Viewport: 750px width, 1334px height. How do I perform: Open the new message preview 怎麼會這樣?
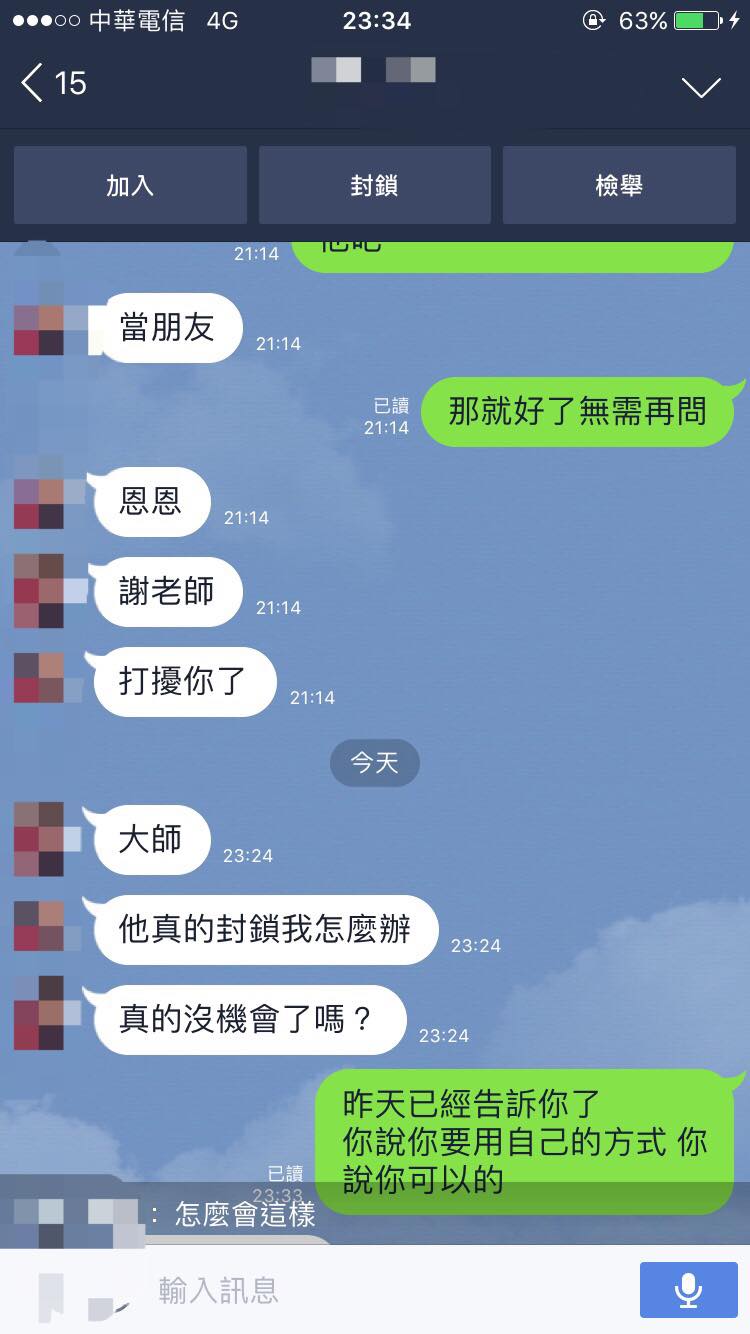coord(245,1214)
